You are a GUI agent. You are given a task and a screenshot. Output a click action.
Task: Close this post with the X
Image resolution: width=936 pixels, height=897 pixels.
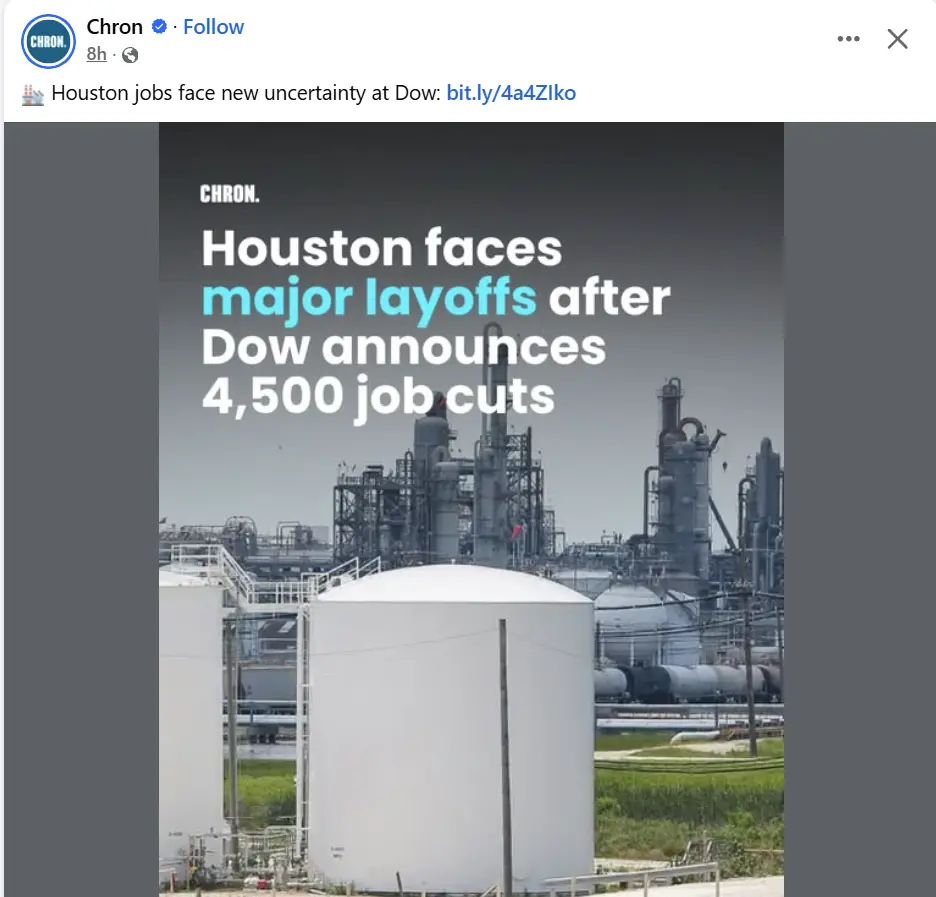pyautogui.click(x=897, y=39)
